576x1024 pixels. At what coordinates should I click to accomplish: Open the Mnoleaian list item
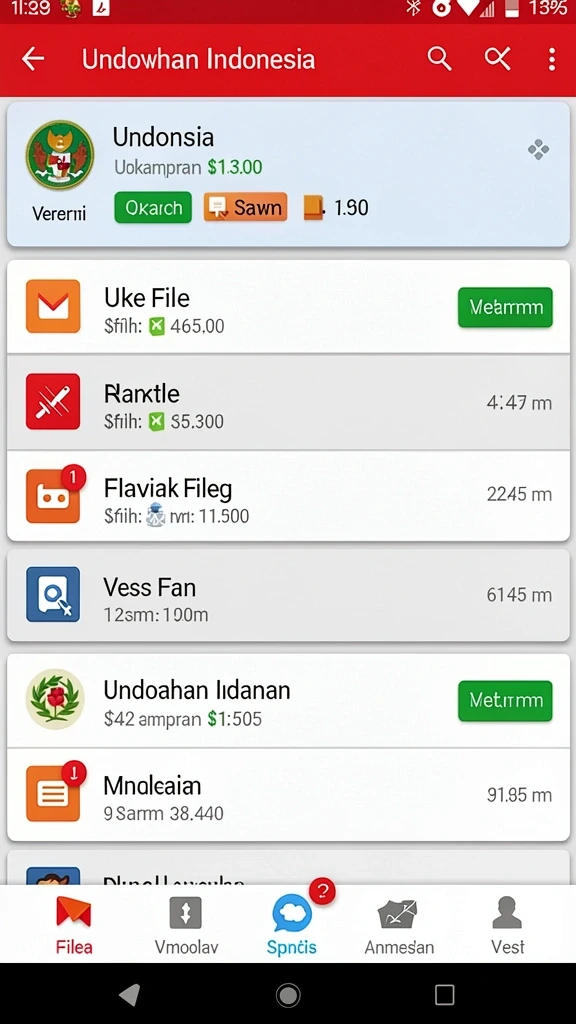pos(288,794)
